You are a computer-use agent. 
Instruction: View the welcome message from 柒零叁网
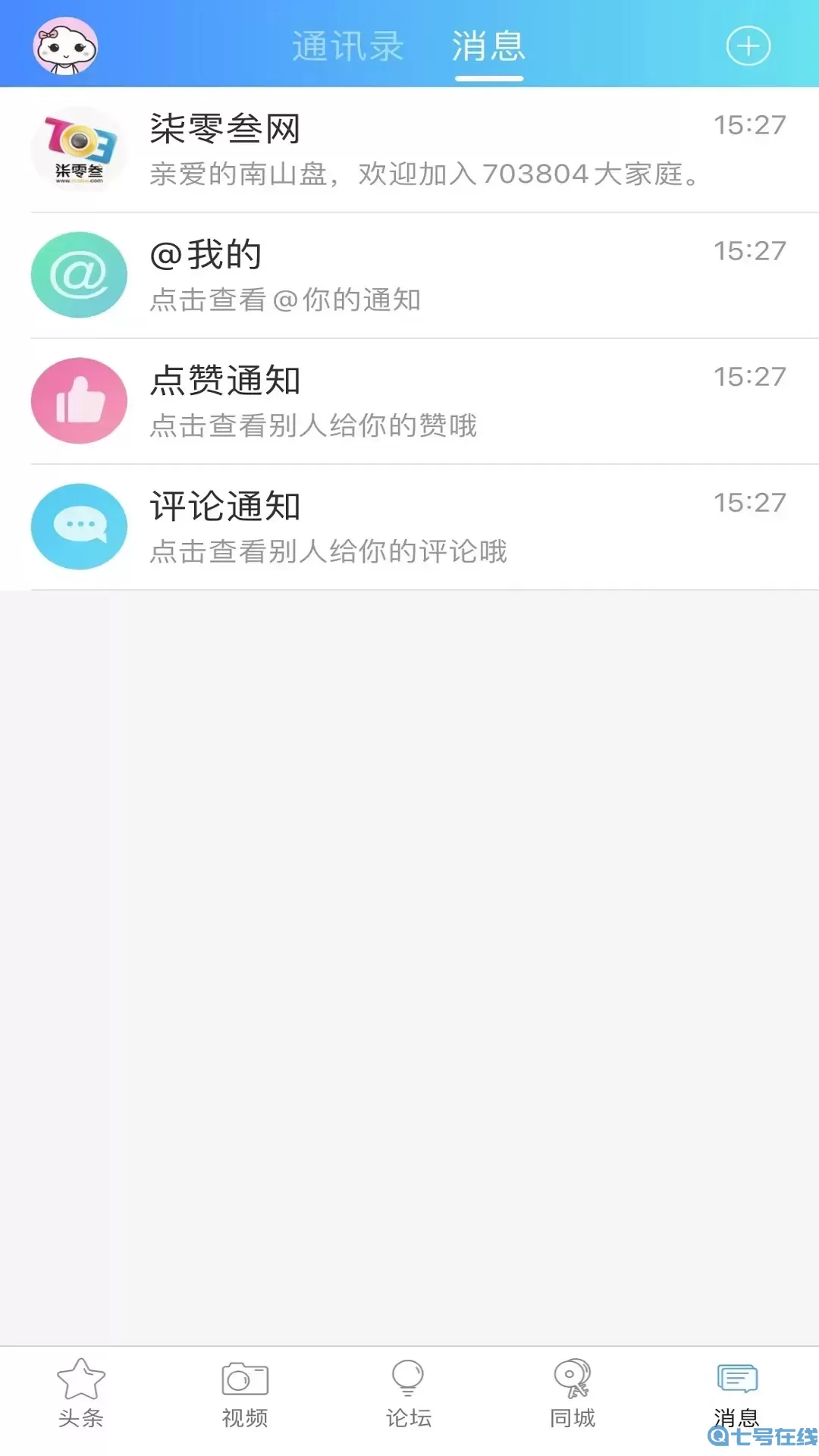pyautogui.click(x=422, y=176)
